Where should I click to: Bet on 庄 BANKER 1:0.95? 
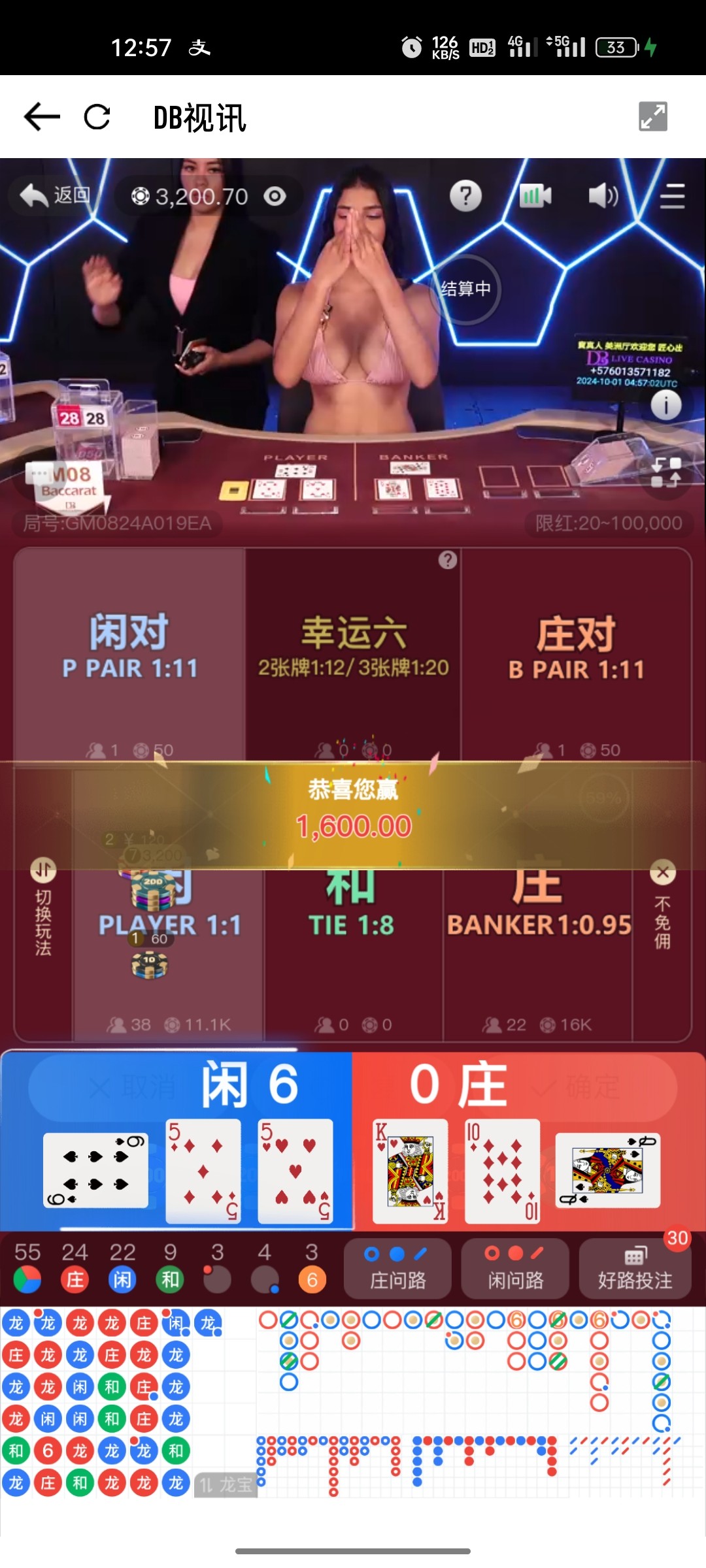tap(538, 954)
